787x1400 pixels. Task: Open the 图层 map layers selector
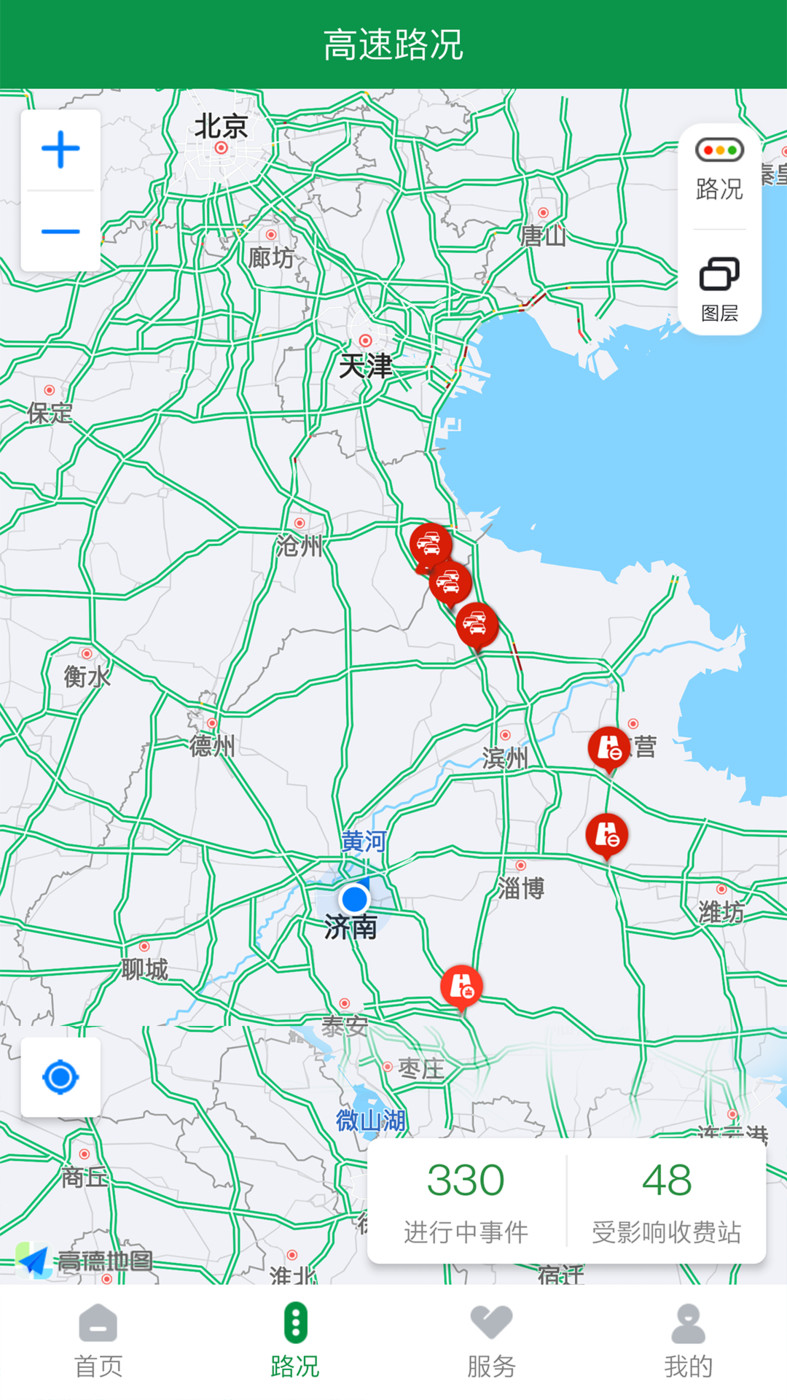(x=719, y=288)
